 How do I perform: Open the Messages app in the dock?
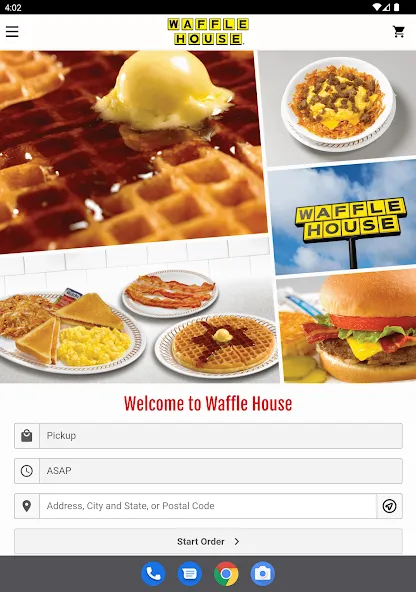point(190,574)
